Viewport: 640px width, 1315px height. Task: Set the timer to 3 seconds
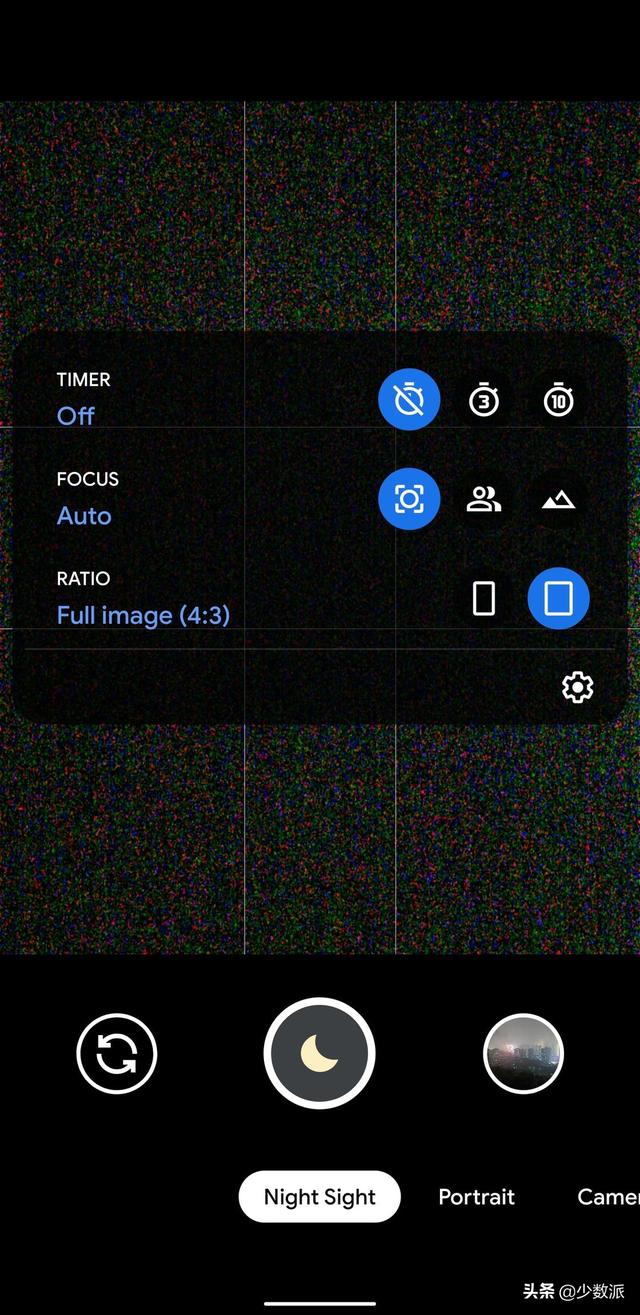pyautogui.click(x=484, y=399)
